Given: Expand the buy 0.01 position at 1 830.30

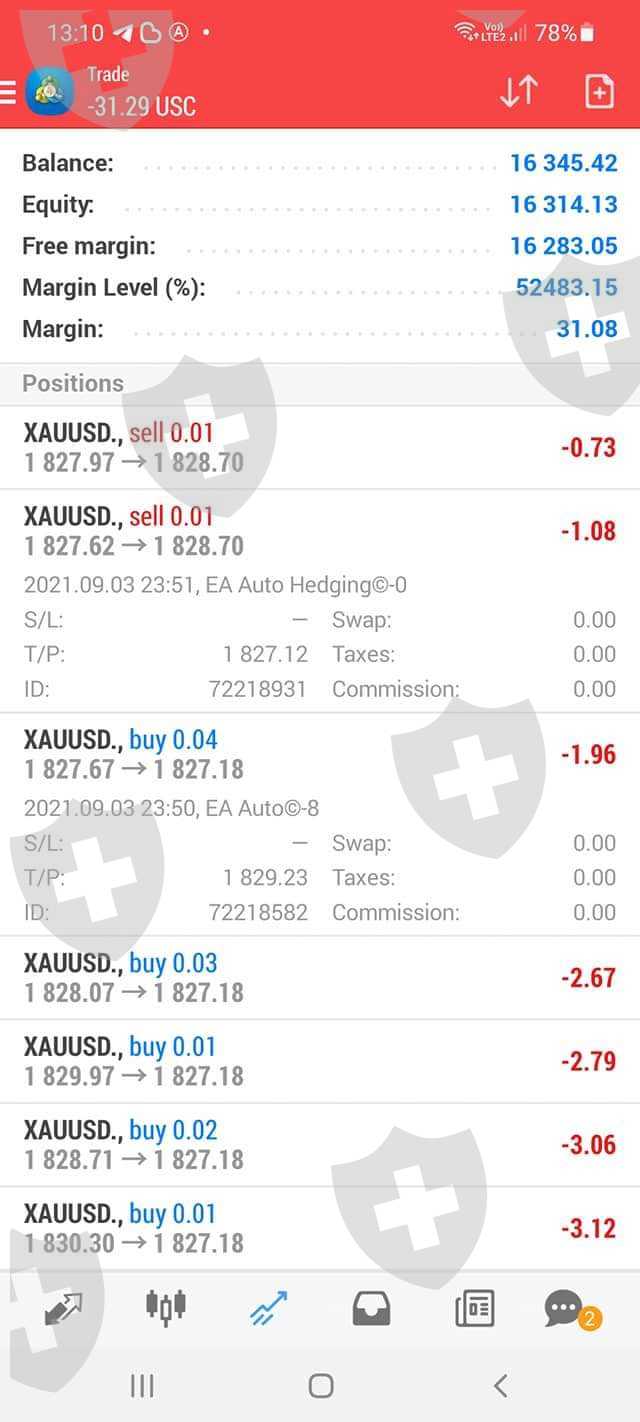Looking at the screenshot, I should pos(320,1229).
